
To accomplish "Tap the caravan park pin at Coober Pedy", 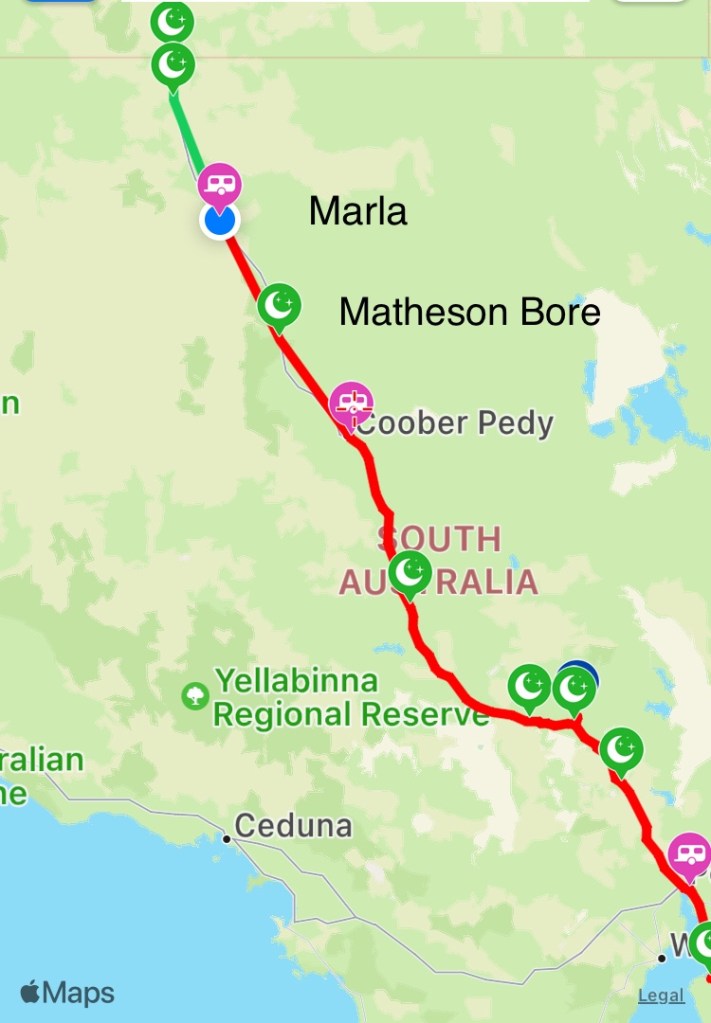I will 351,404.
